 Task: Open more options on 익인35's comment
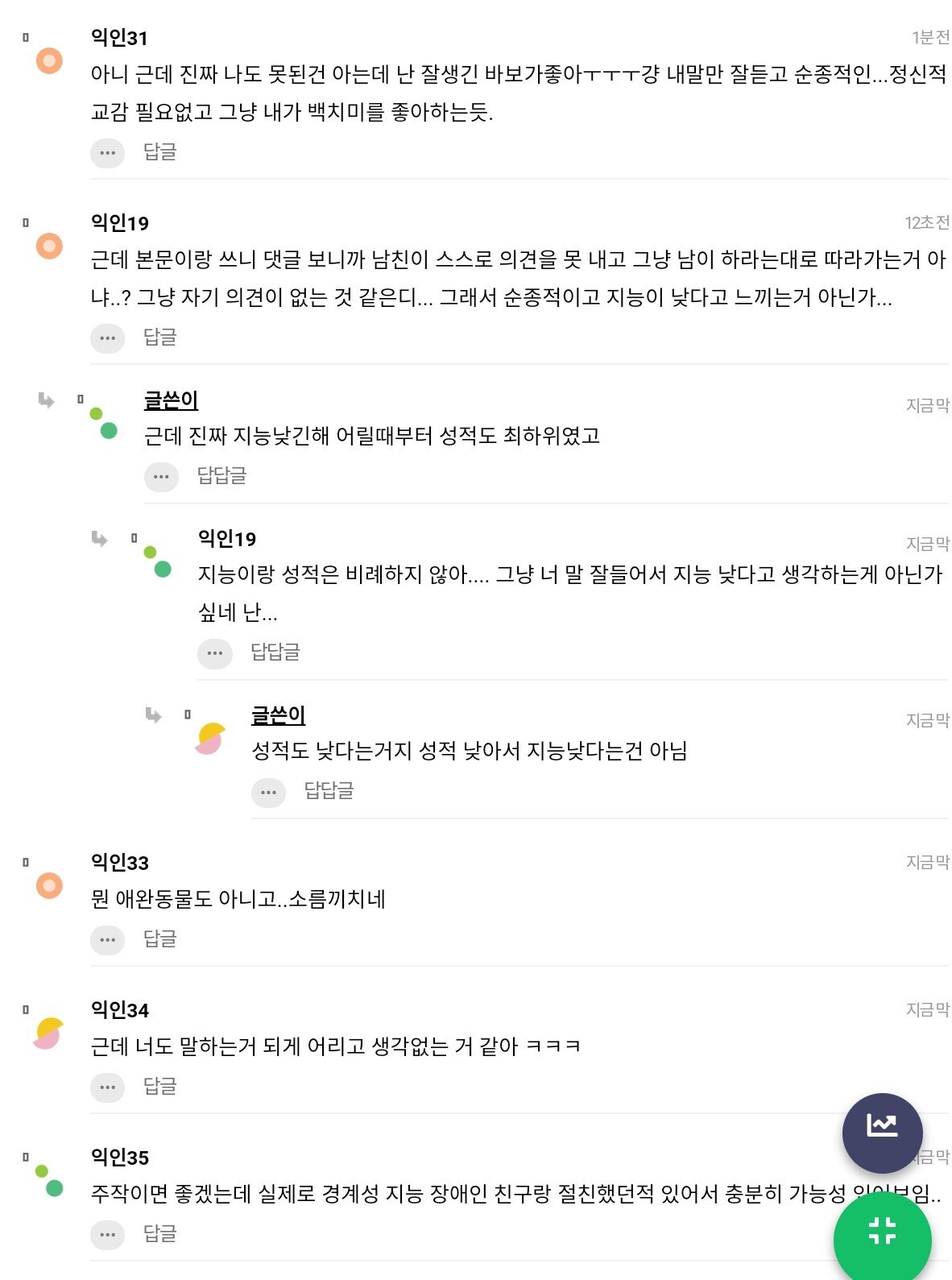click(108, 1235)
